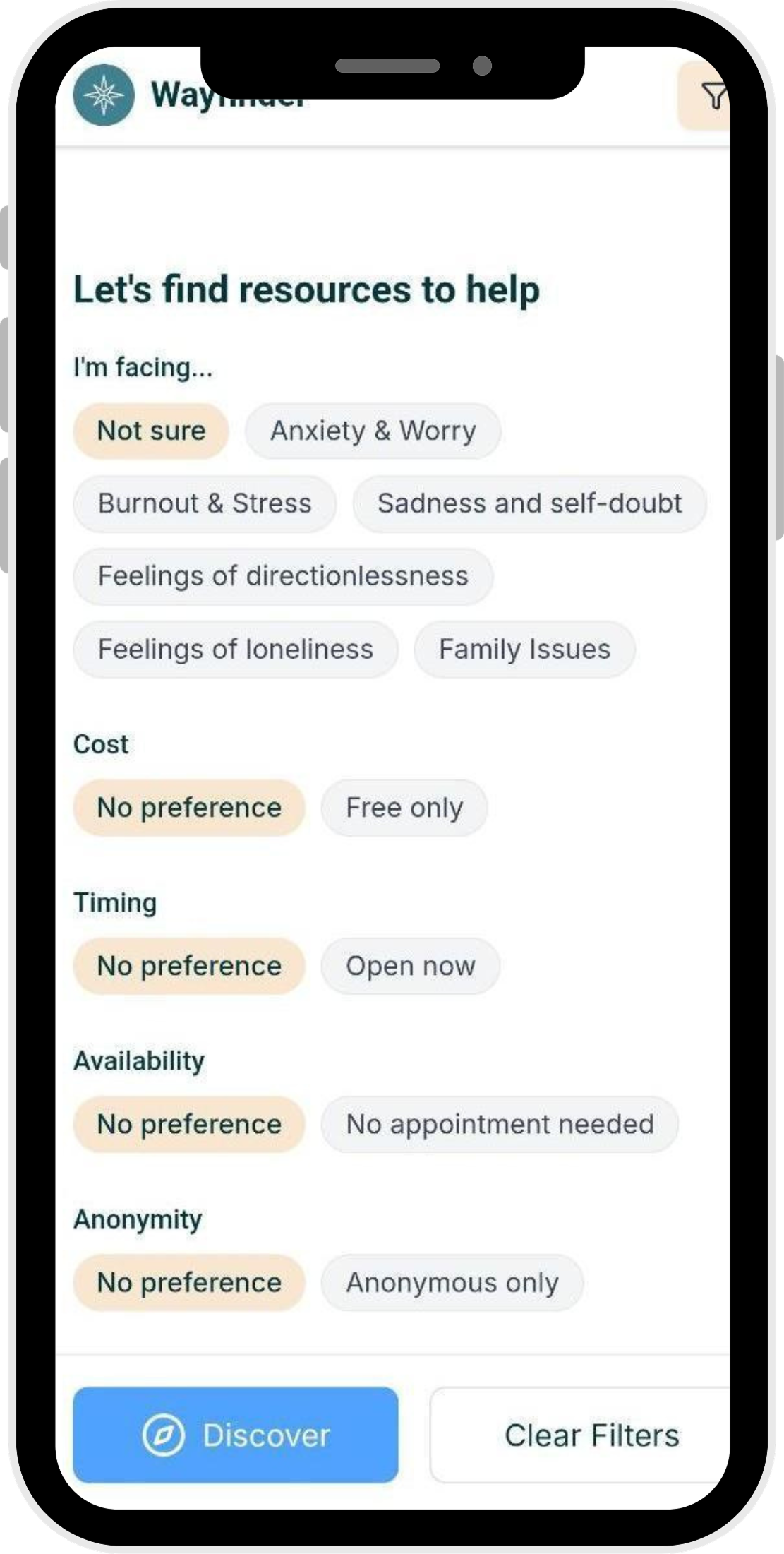Select Feelings of directionlessness
784x1554 pixels.
pos(283,576)
